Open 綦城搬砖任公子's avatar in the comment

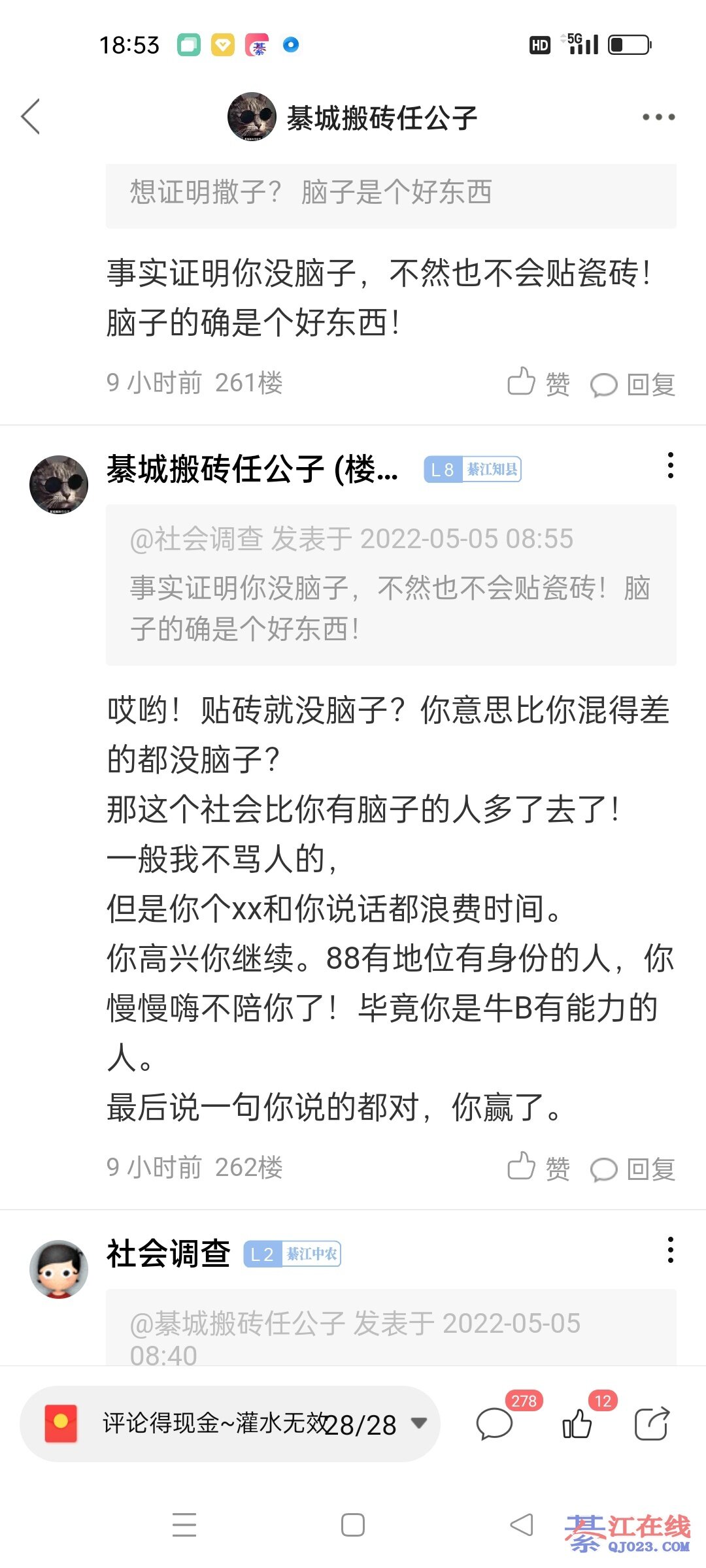pyautogui.click(x=59, y=484)
